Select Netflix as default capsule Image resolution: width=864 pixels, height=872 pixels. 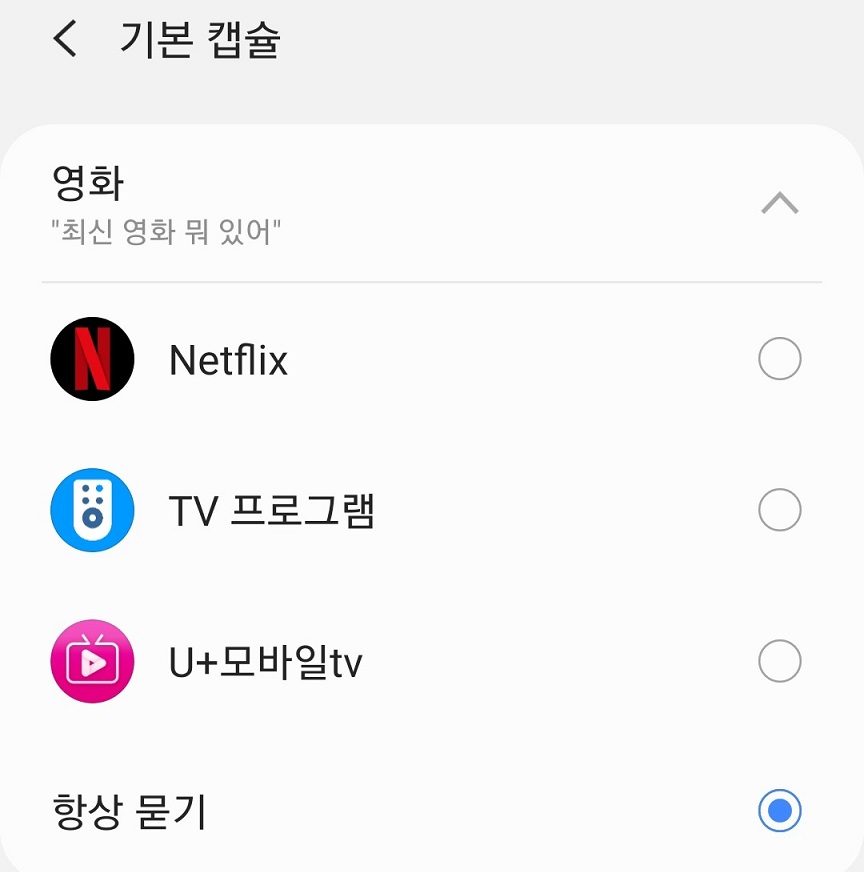tap(779, 359)
